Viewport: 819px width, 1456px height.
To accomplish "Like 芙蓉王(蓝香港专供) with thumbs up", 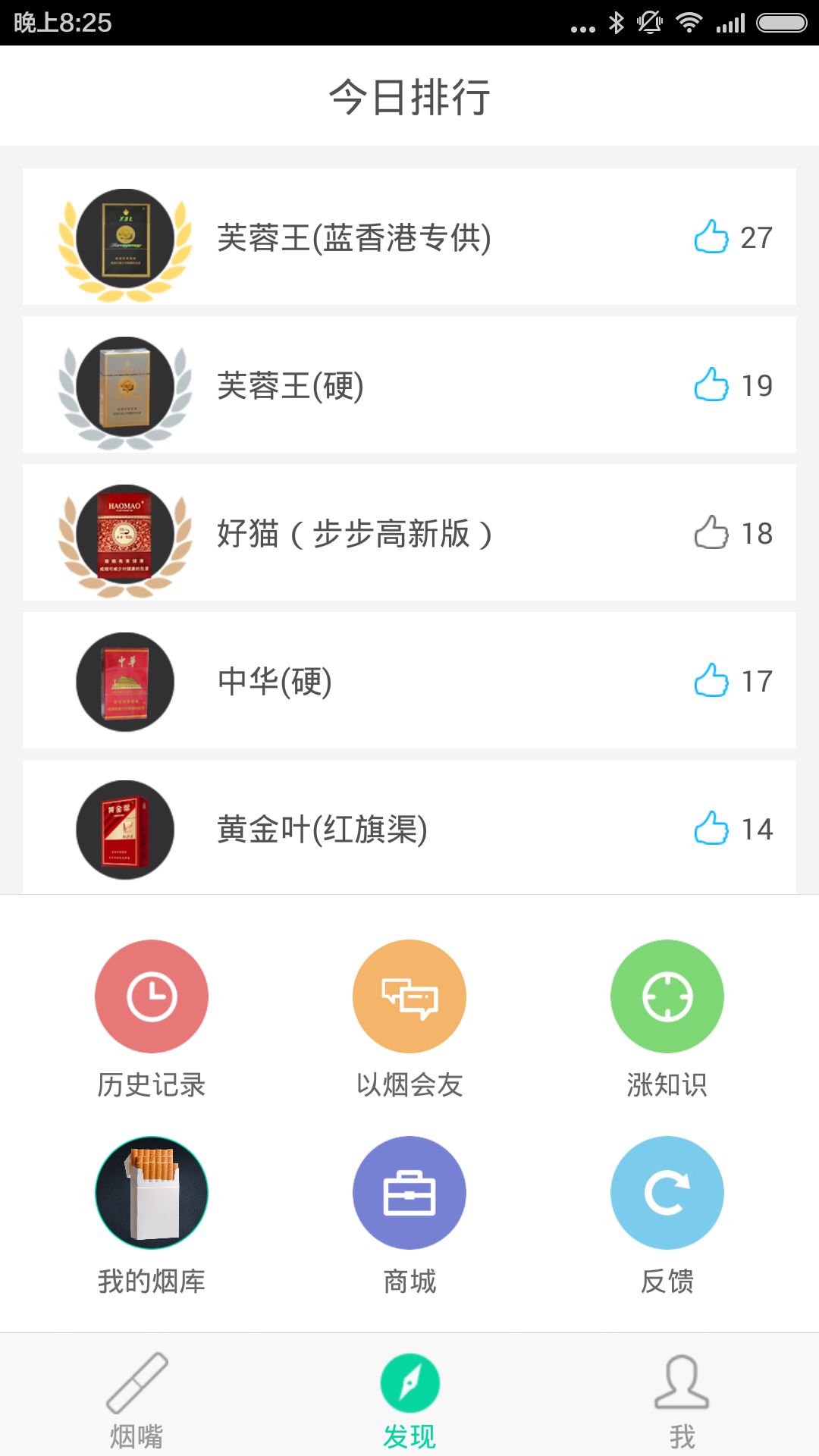I will [x=711, y=237].
